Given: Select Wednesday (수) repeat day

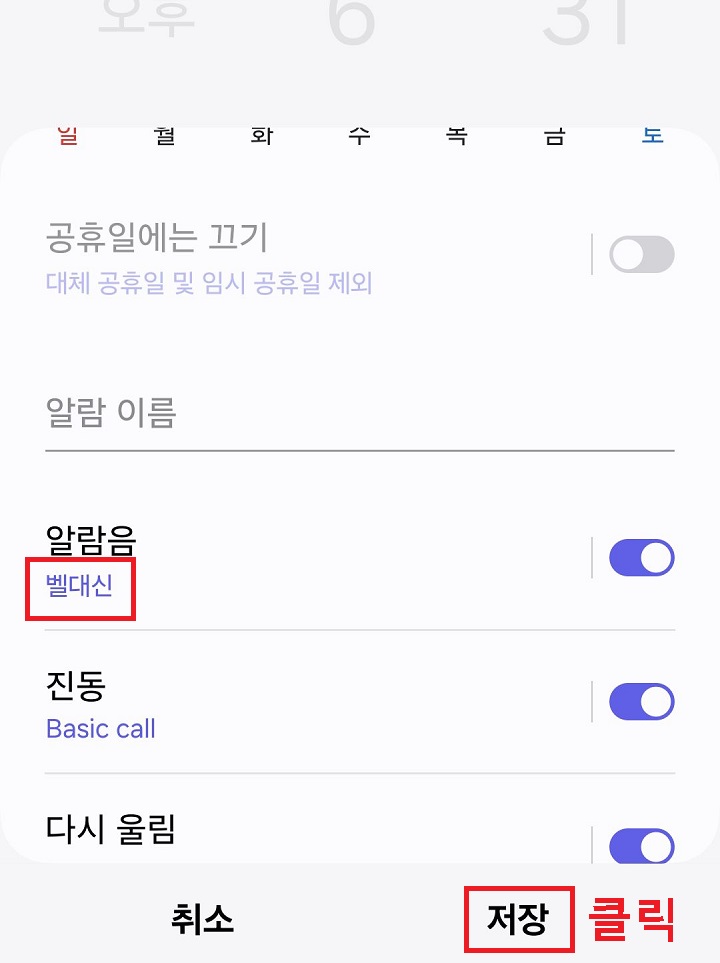Looking at the screenshot, I should [358, 137].
